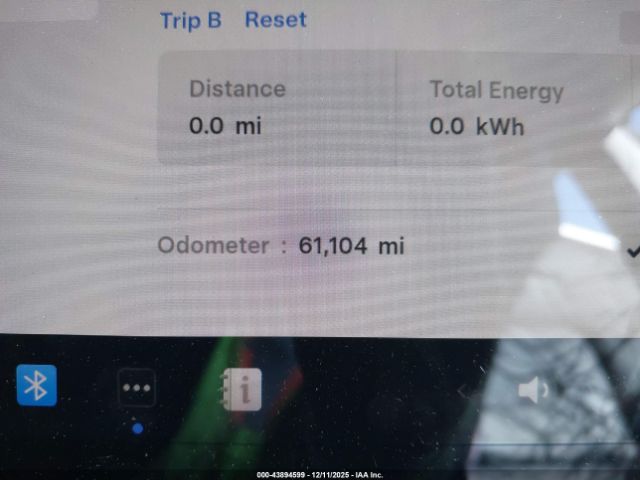
Task: Open the three-dot app launcher
Action: pos(137,388)
